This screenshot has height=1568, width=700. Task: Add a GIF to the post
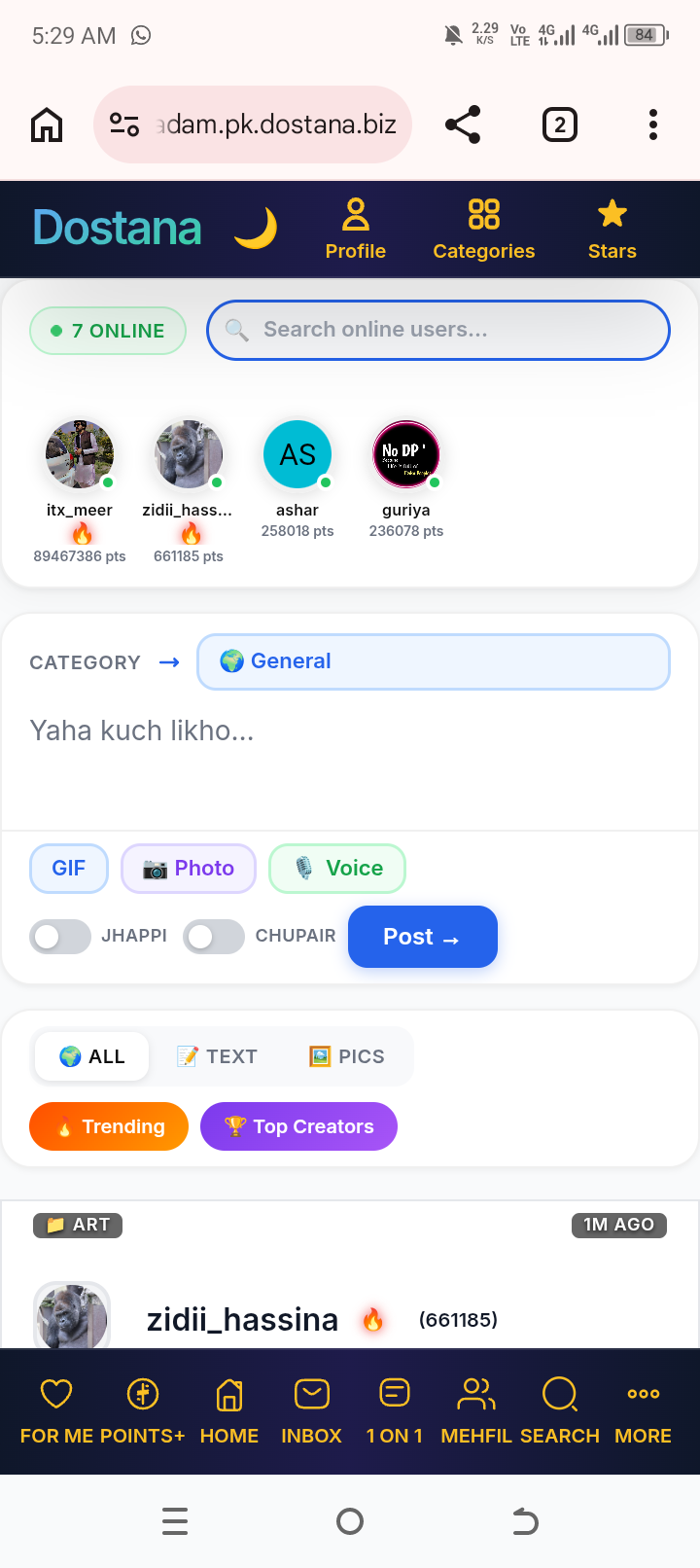click(69, 868)
